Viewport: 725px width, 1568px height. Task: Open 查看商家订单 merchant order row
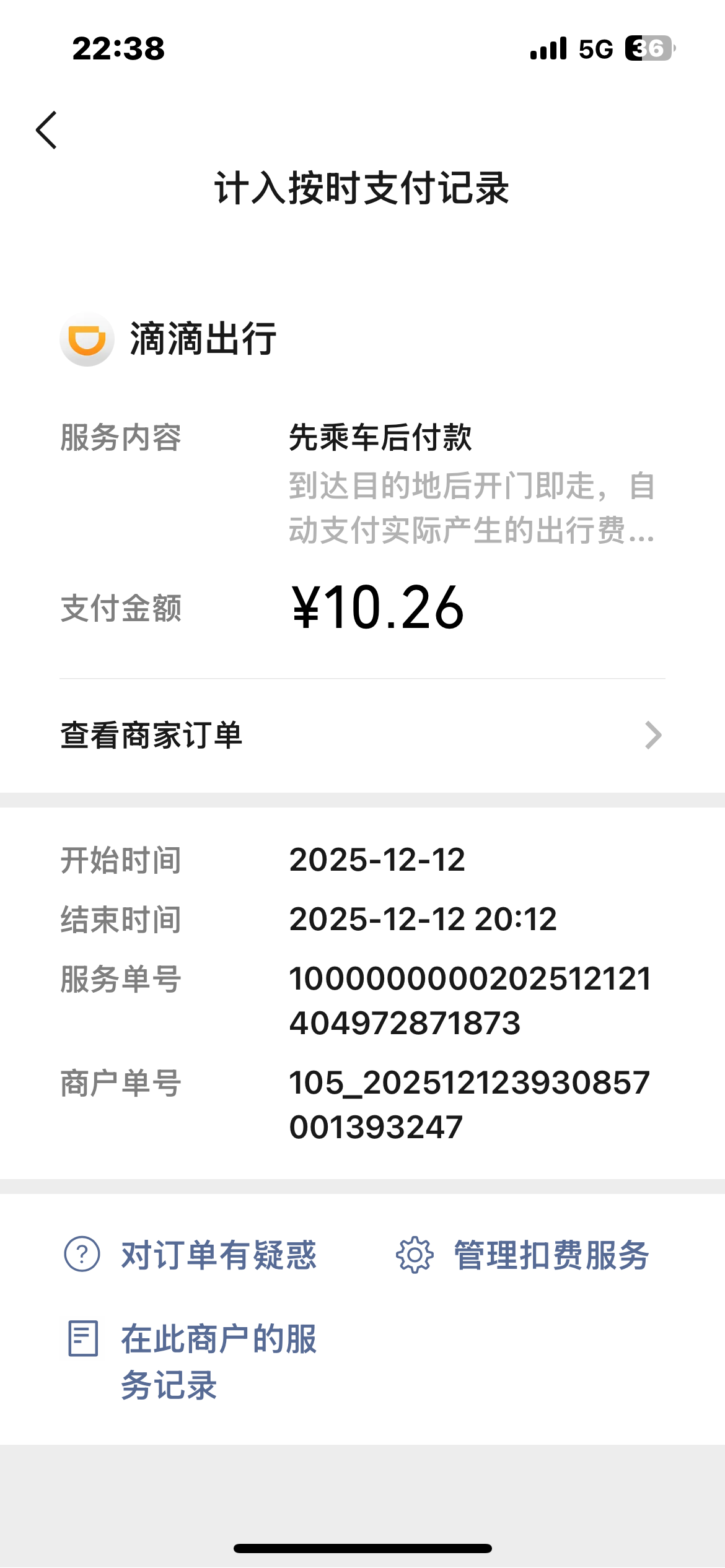(362, 736)
